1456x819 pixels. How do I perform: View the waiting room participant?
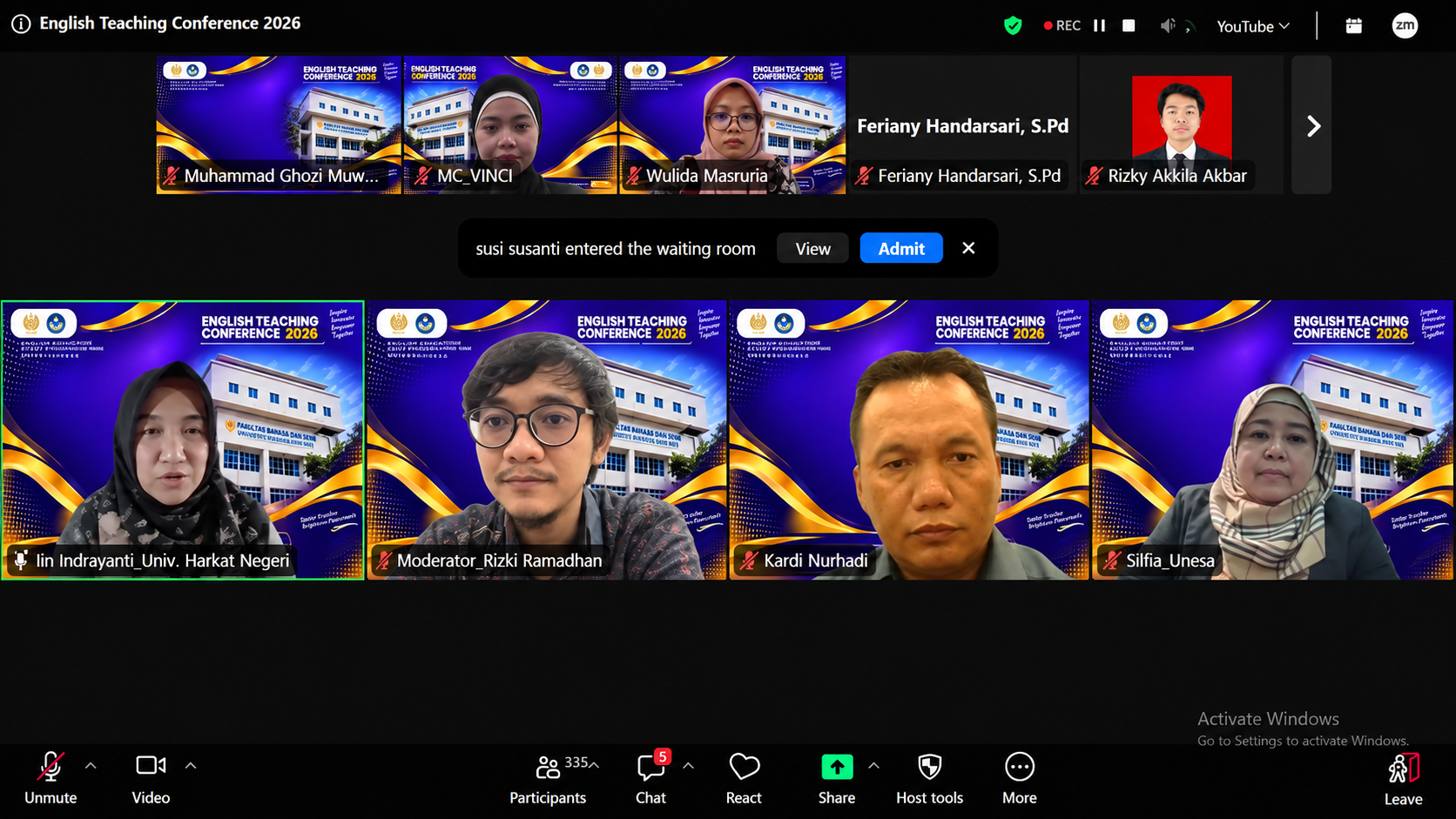[812, 248]
